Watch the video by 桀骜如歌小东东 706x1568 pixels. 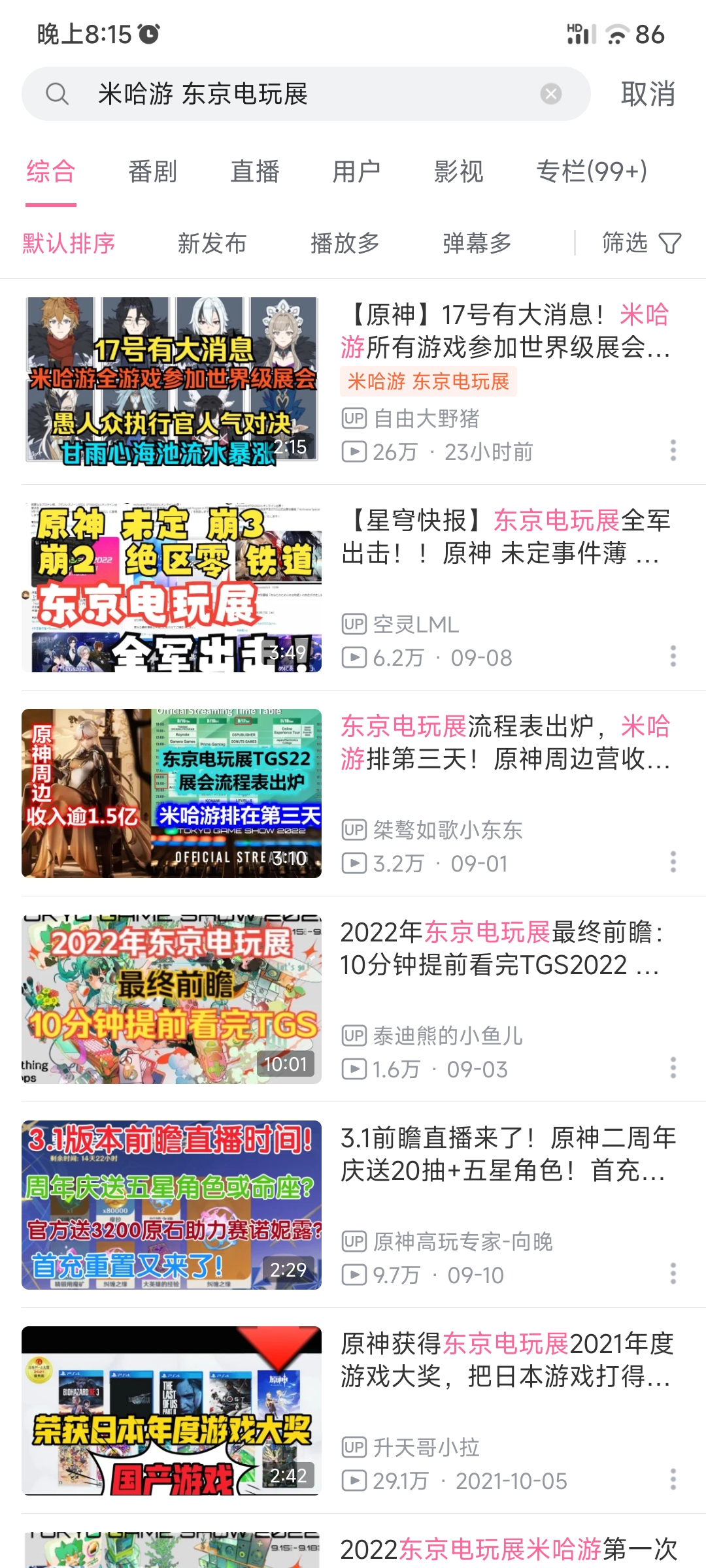click(x=171, y=792)
